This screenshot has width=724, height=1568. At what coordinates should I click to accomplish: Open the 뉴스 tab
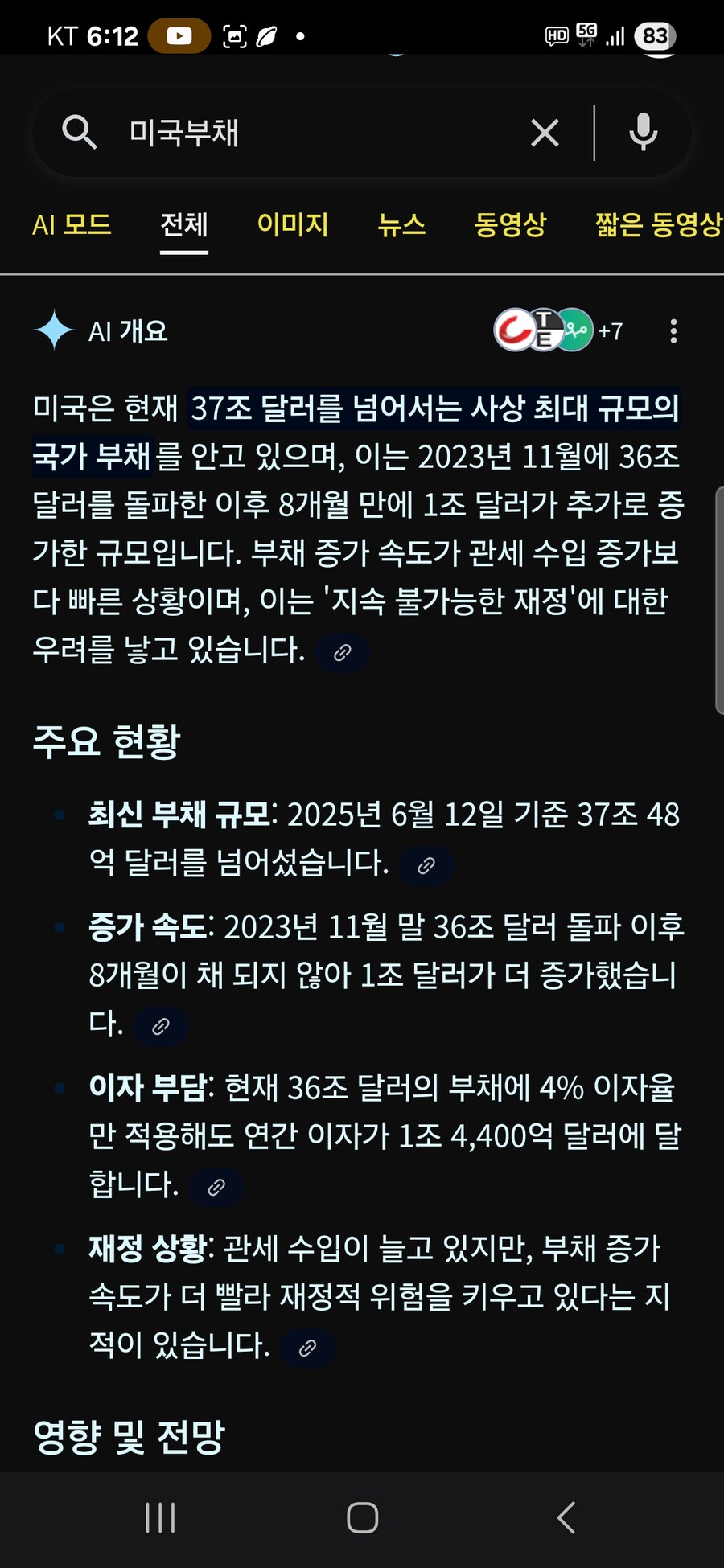(401, 224)
